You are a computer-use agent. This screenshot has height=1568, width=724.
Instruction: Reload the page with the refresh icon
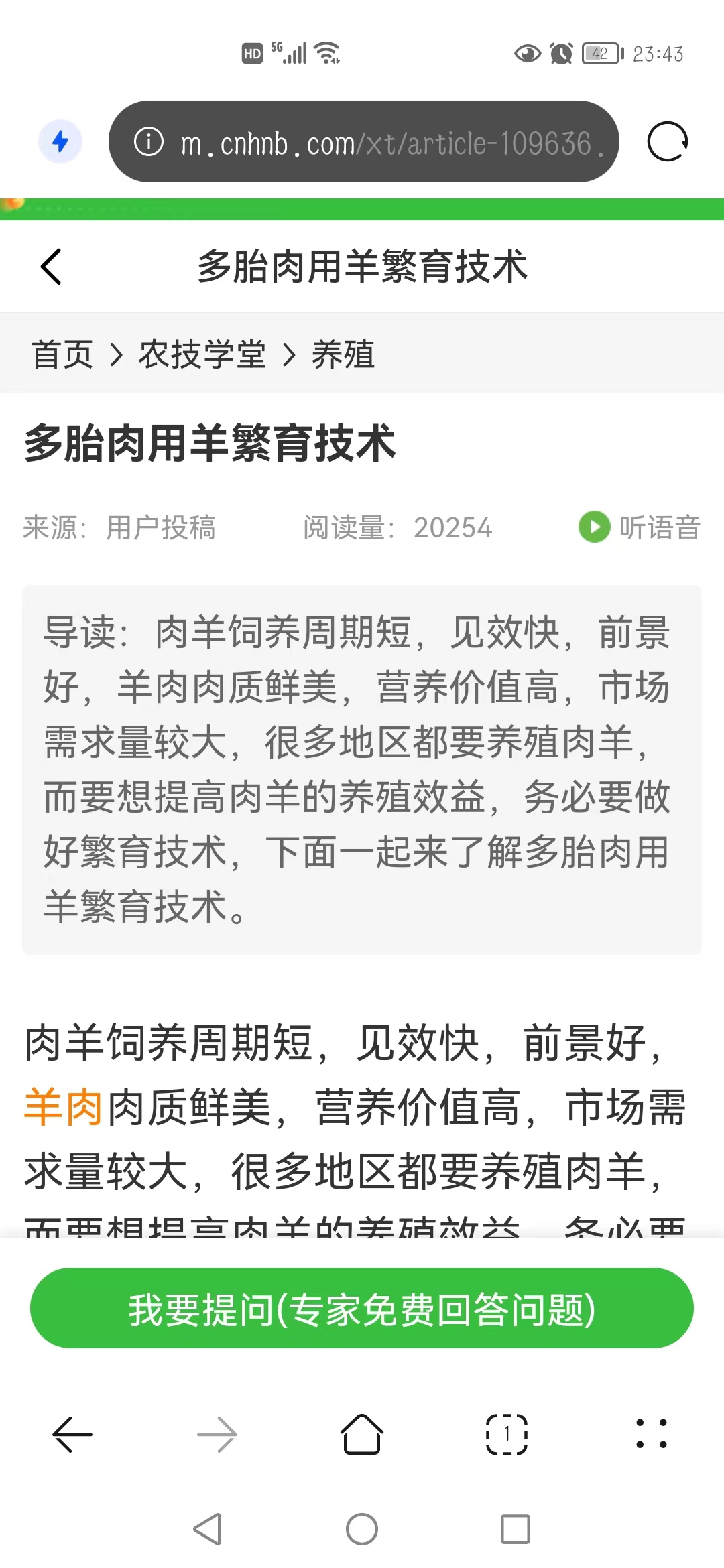(x=668, y=141)
